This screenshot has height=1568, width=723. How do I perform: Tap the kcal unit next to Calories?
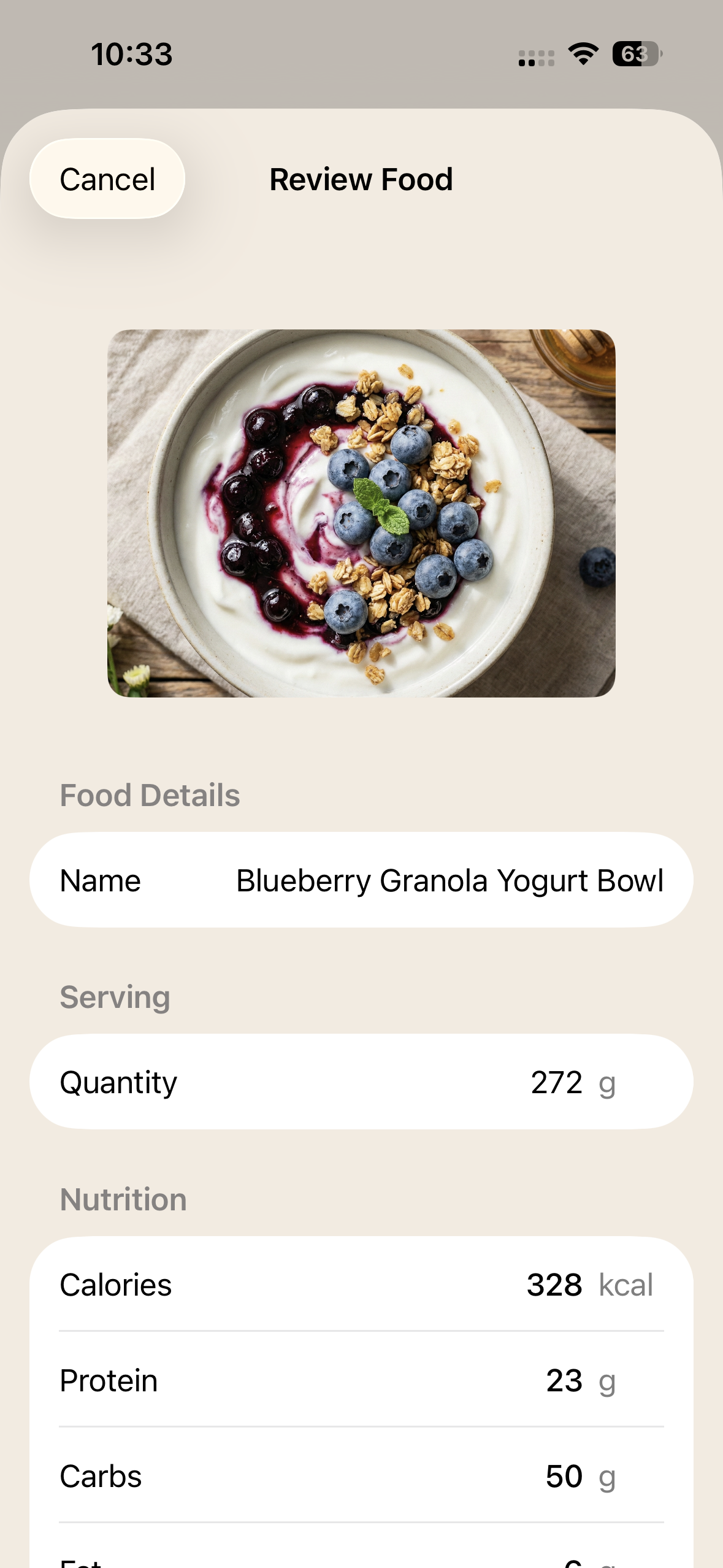click(x=625, y=1285)
